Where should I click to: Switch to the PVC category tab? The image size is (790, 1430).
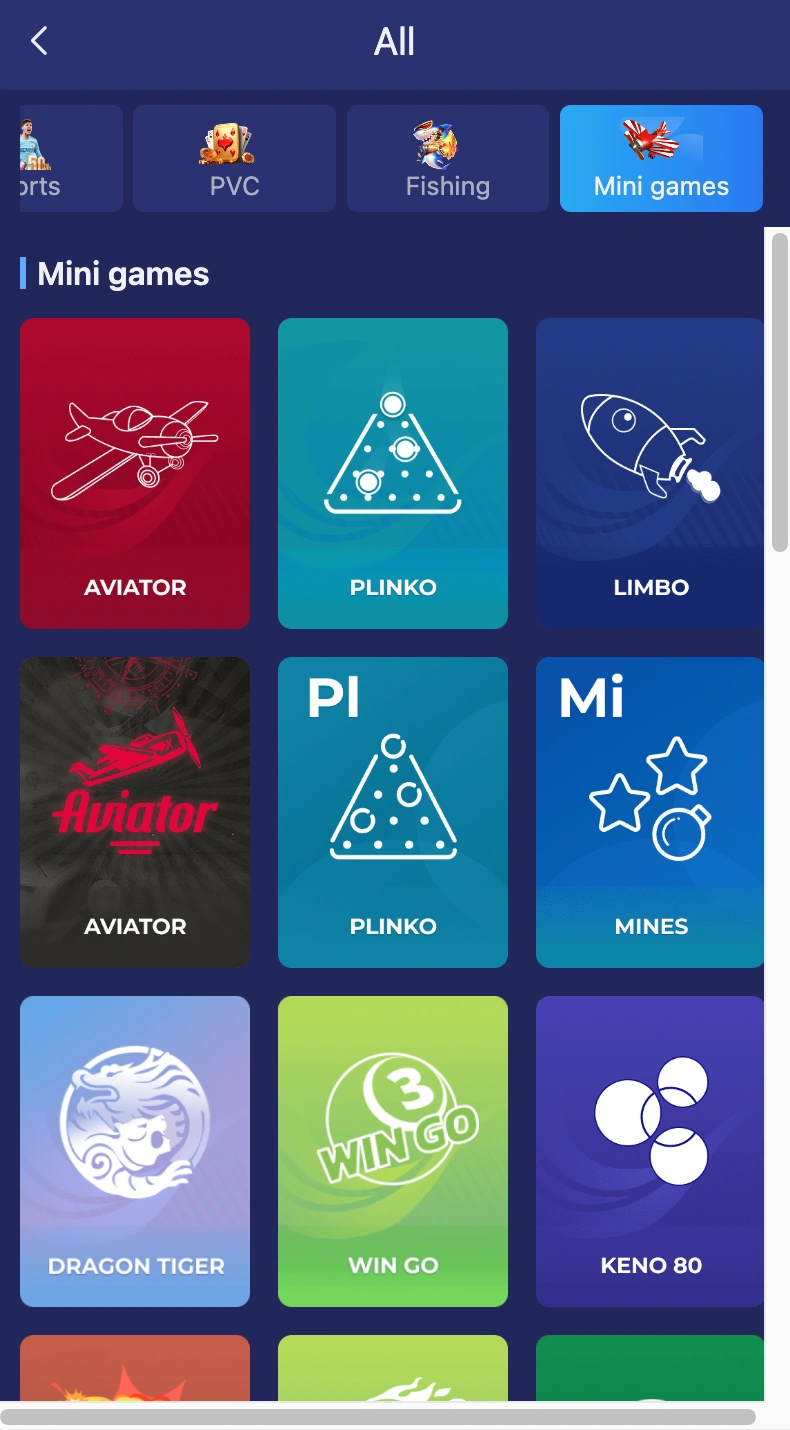[234, 158]
